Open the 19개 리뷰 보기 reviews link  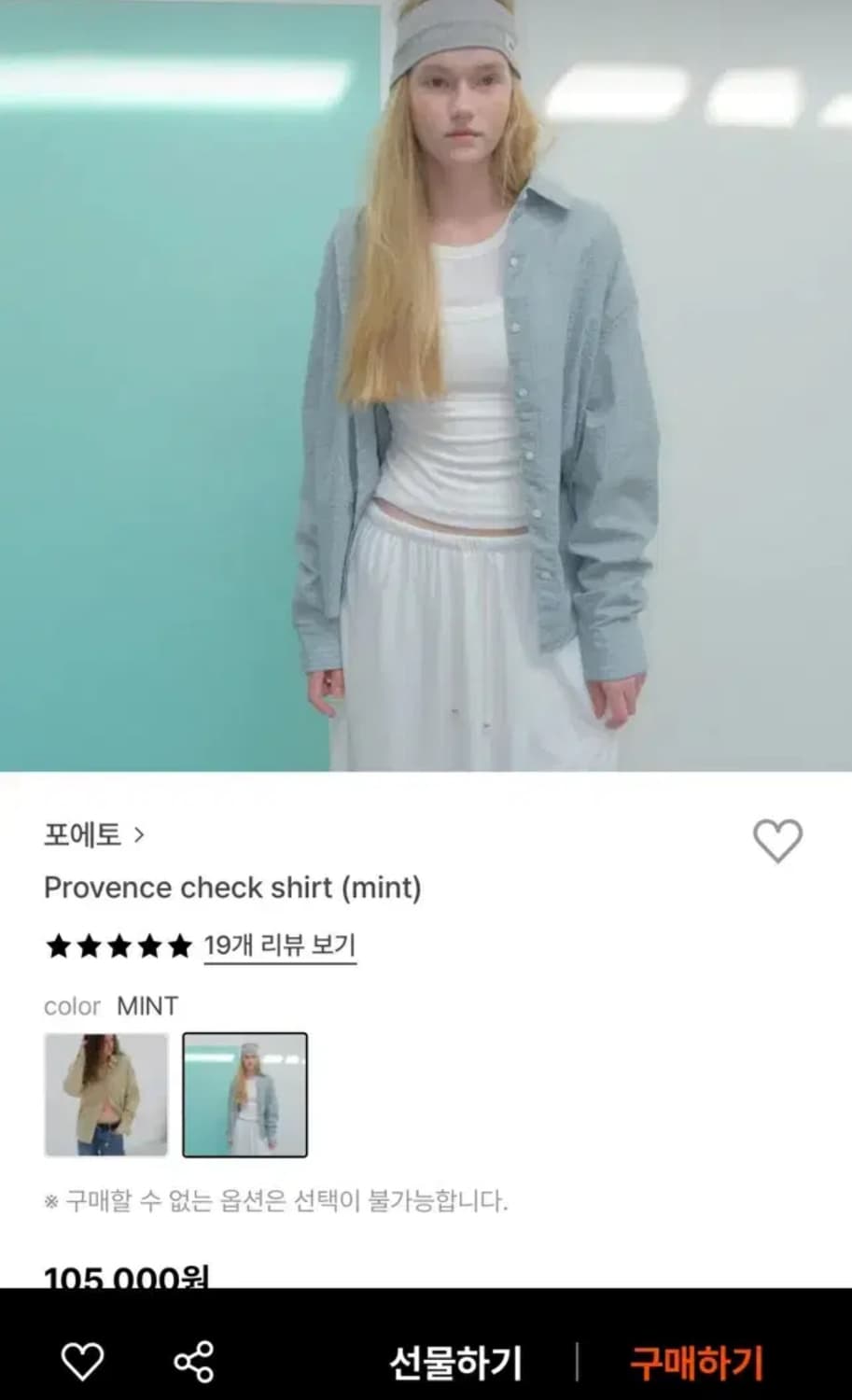[280, 945]
